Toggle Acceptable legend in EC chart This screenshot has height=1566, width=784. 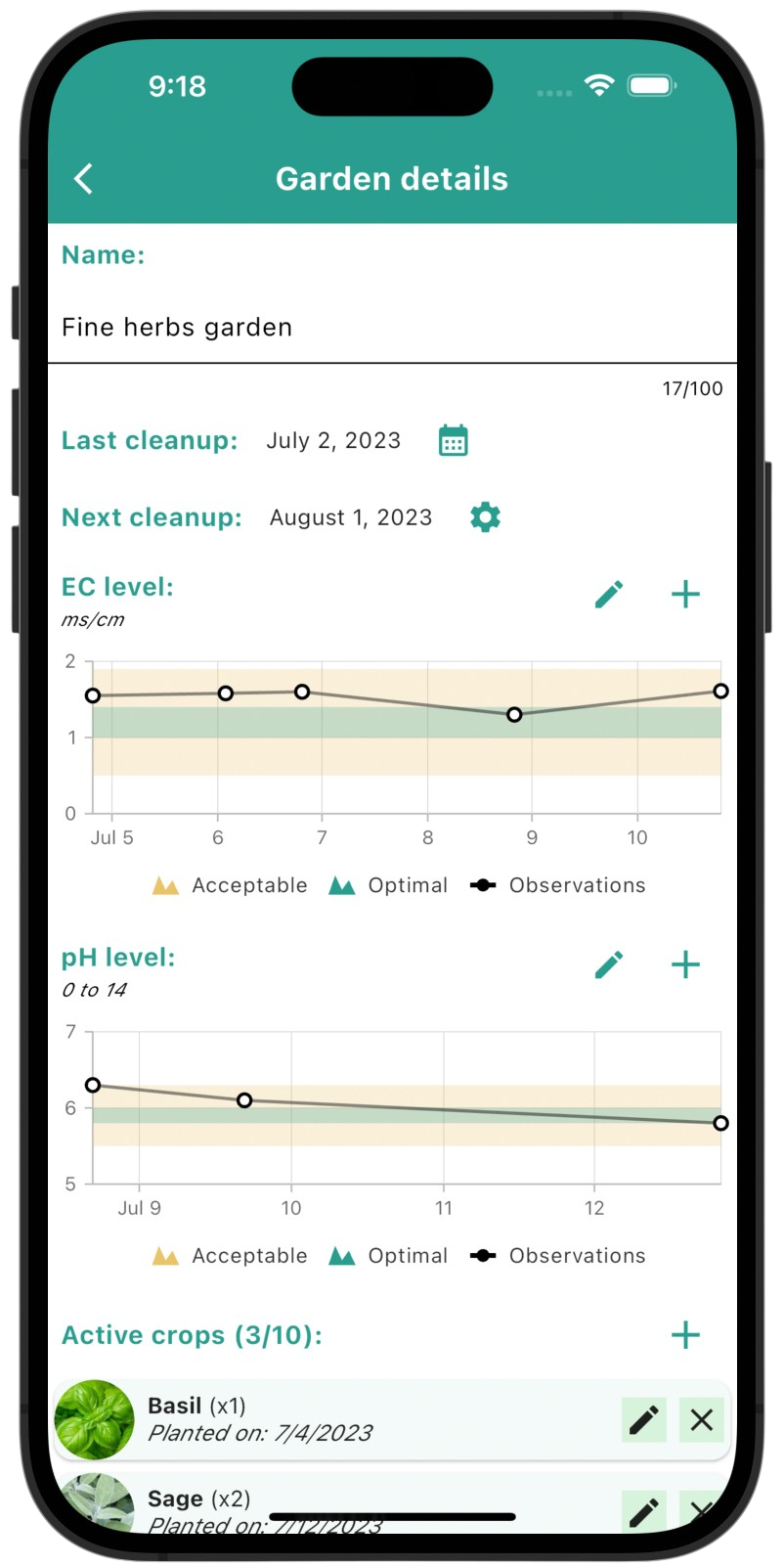[231, 885]
